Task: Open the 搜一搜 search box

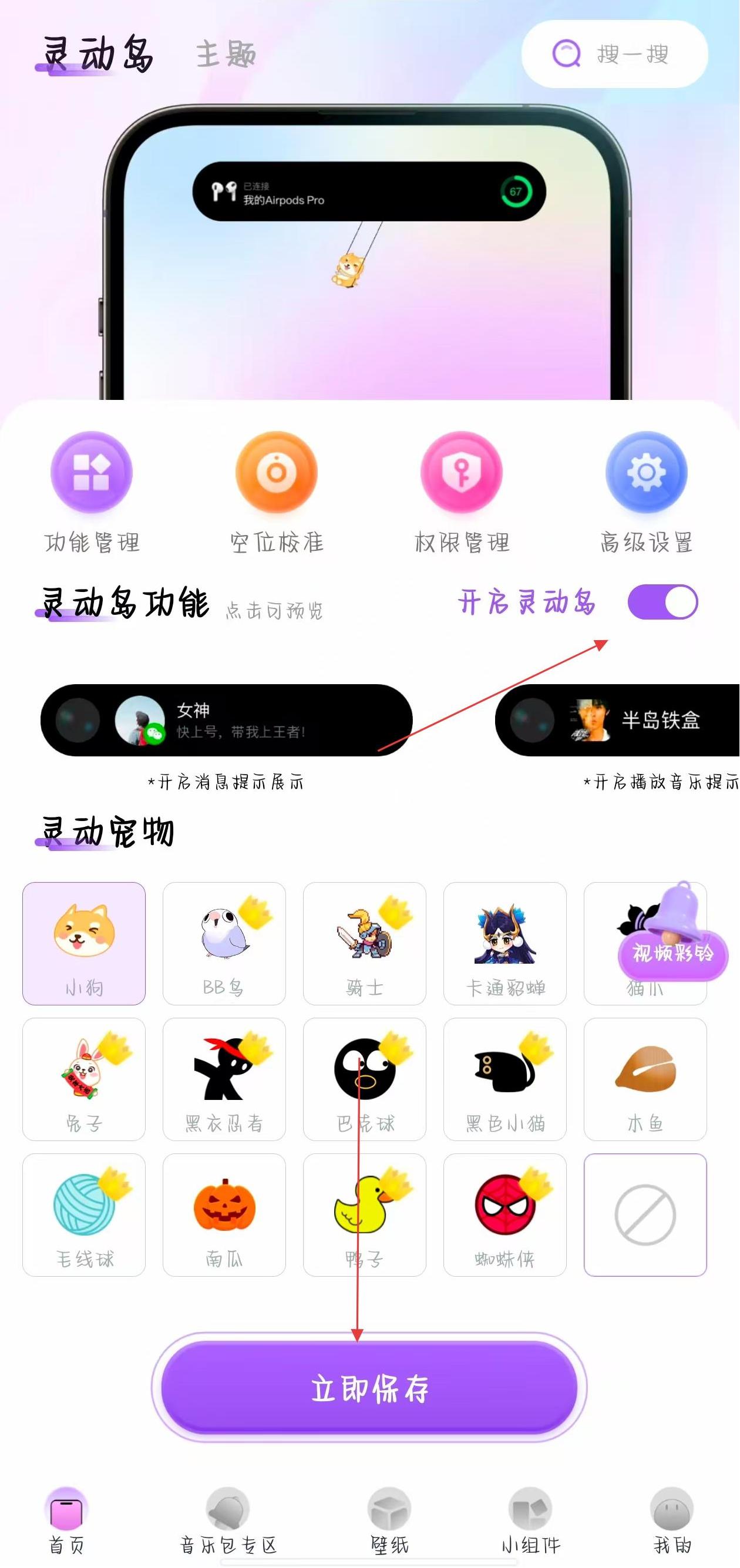Action: click(615, 54)
